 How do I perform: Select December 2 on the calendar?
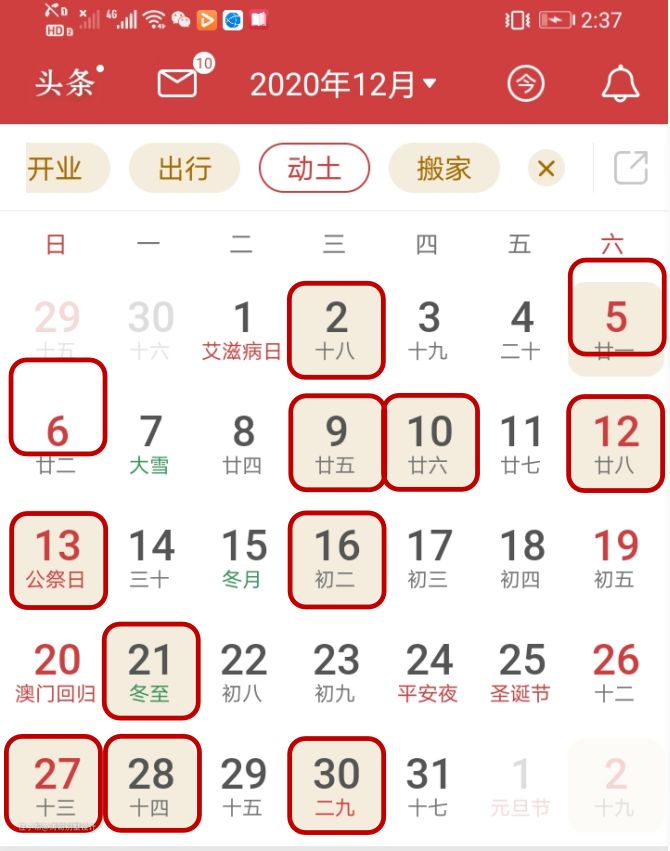(336, 330)
